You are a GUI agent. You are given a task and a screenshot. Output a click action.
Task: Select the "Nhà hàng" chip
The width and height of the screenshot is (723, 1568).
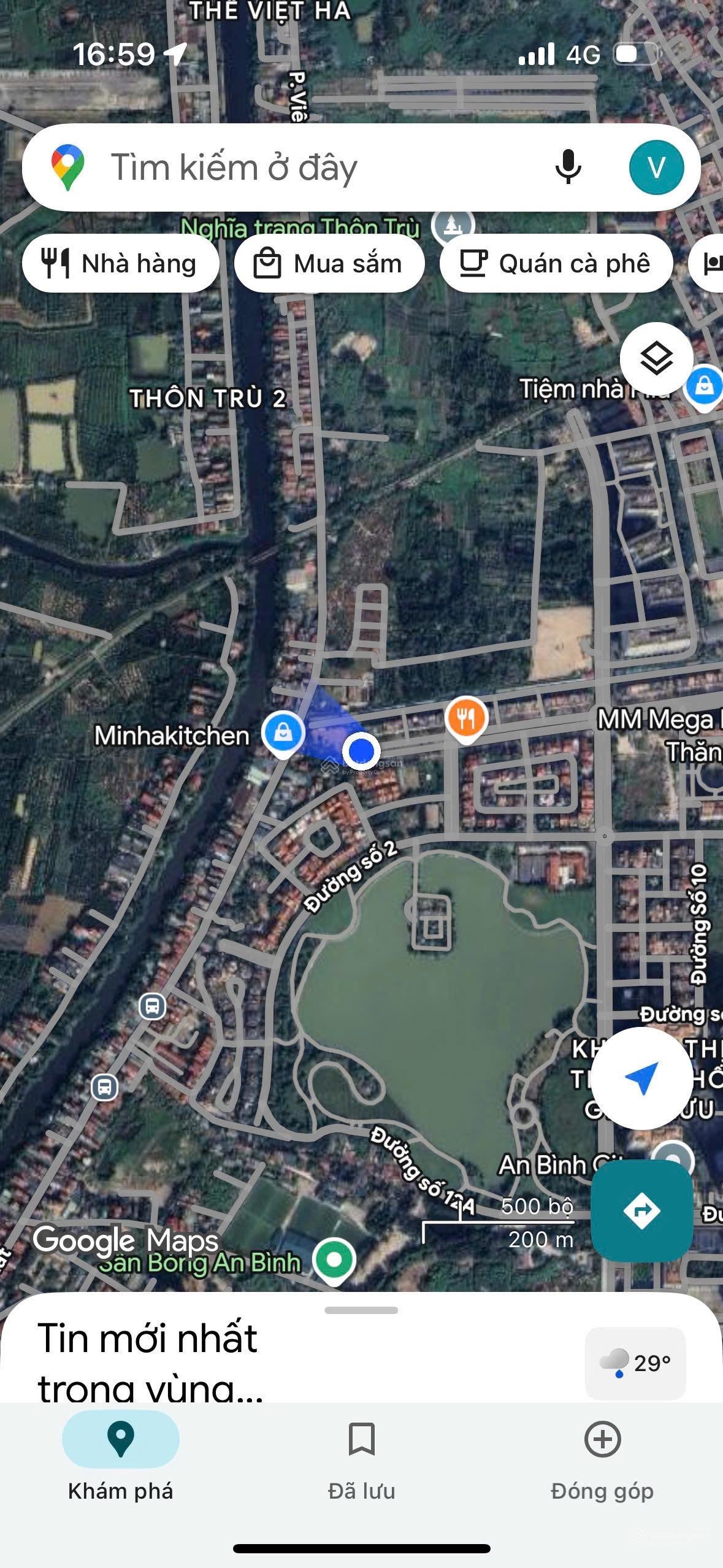pyautogui.click(x=120, y=264)
